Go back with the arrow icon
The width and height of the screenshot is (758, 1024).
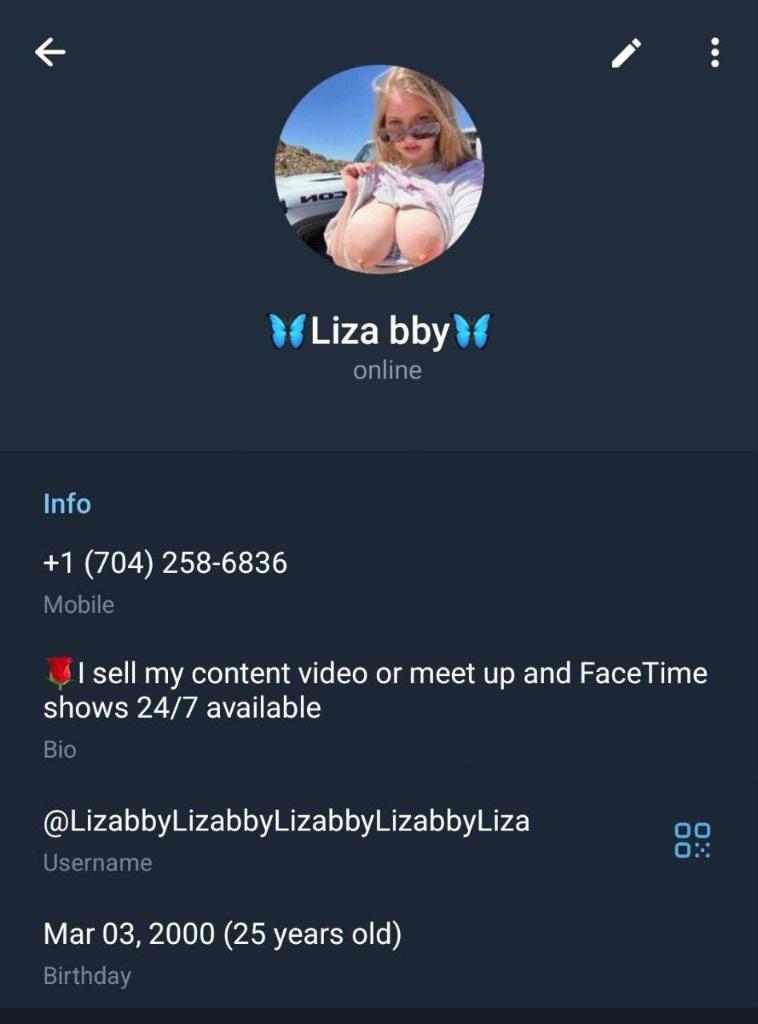coord(50,53)
